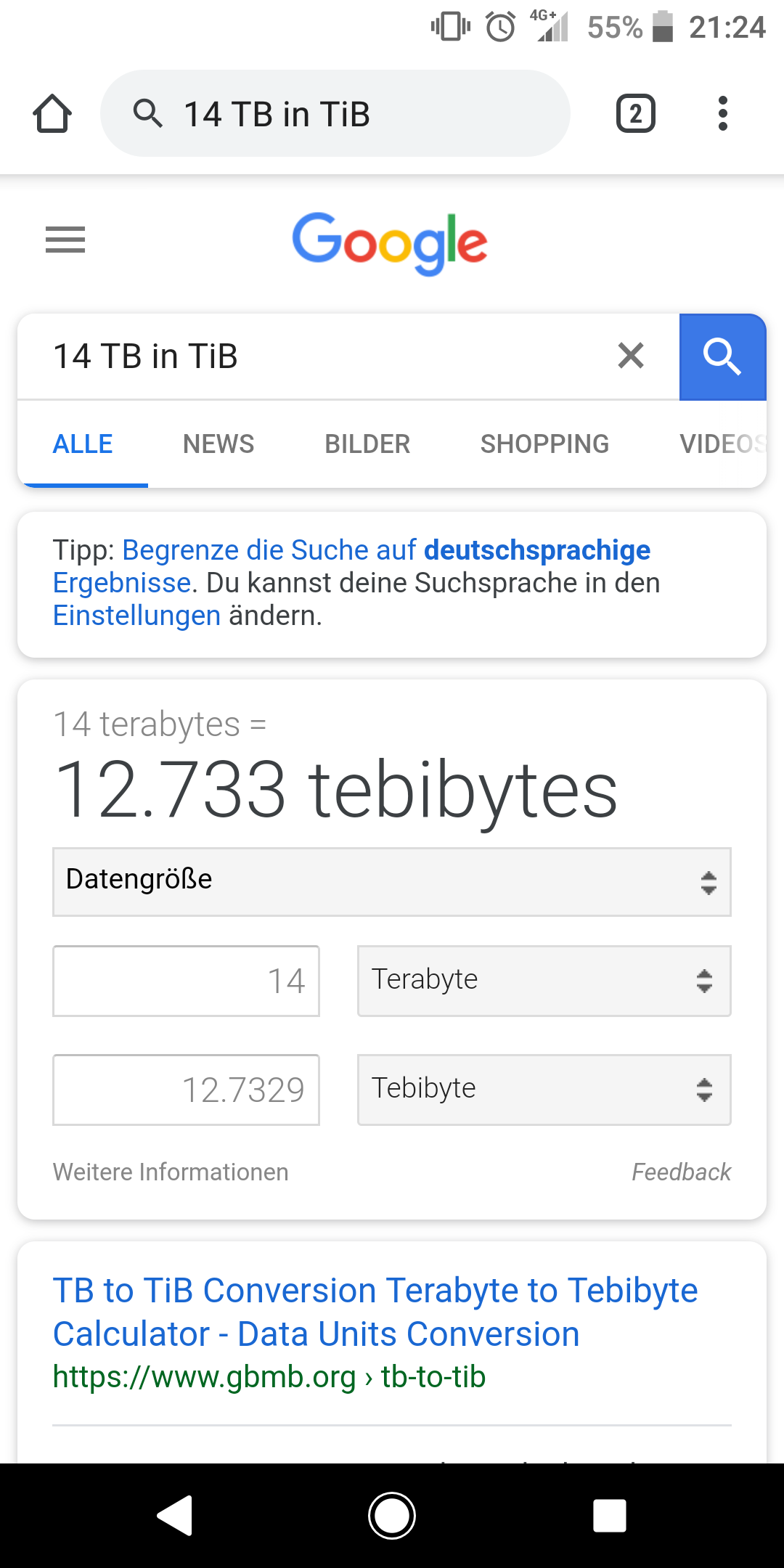The height and width of the screenshot is (1568, 784).
Task: Open the Einstellungen link in the tip
Action: point(135,615)
